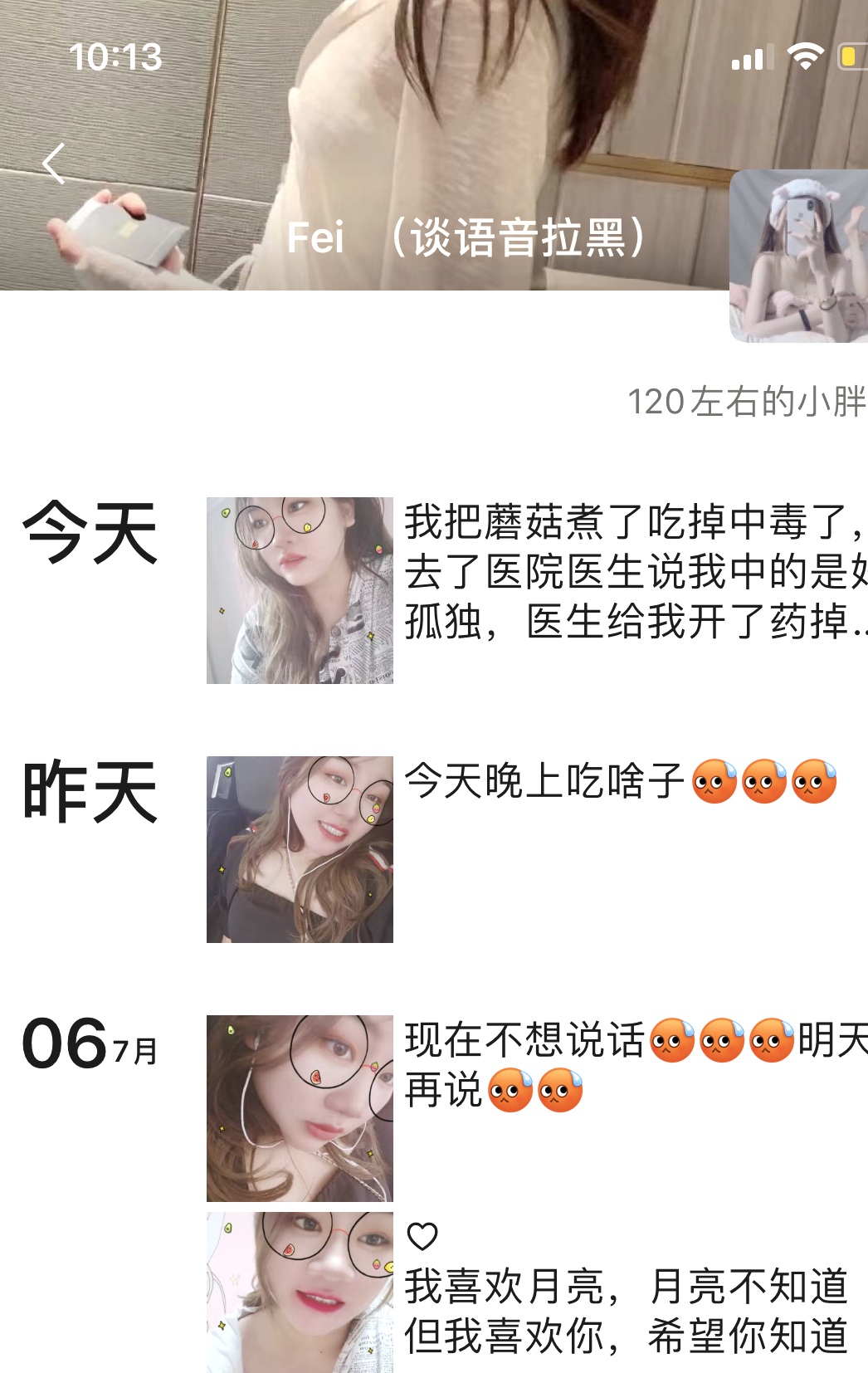The height and width of the screenshot is (1373, 868).
Task: Go back using the top-left arrow
Action: [x=54, y=164]
